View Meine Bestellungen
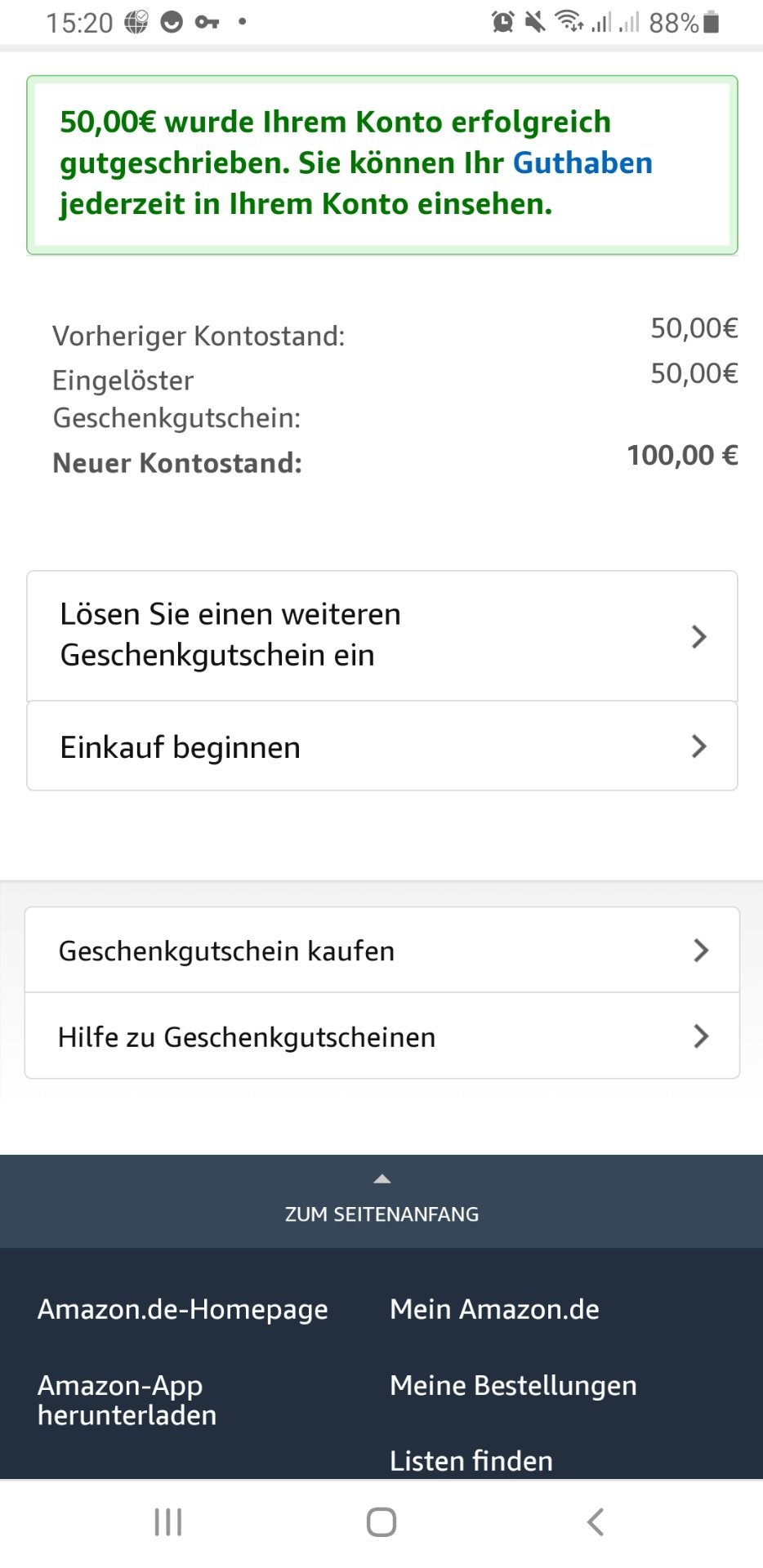The height and width of the screenshot is (1568, 763). coord(513,1385)
